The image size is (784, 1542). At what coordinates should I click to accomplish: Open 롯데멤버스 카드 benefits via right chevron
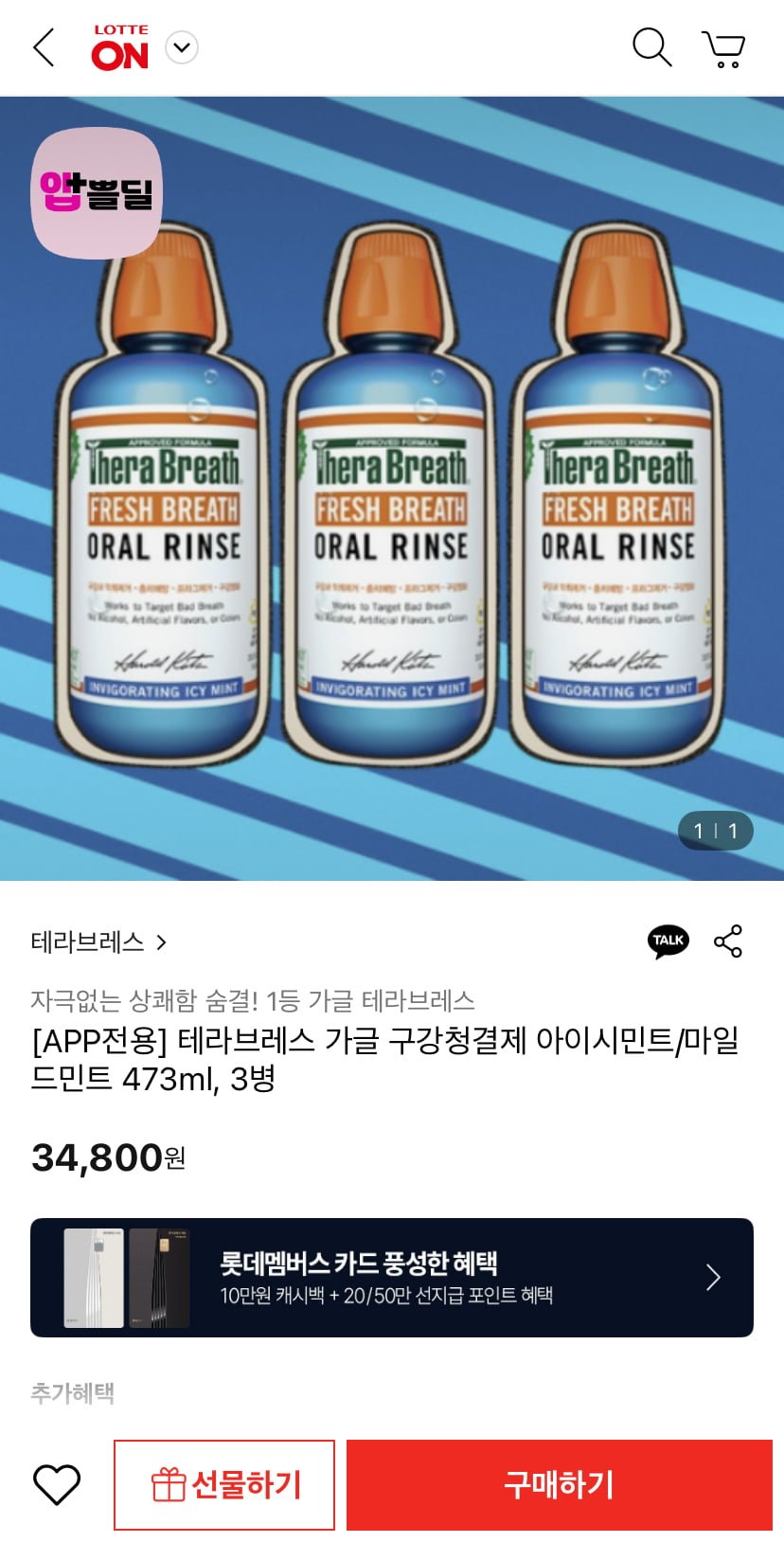point(713,1276)
